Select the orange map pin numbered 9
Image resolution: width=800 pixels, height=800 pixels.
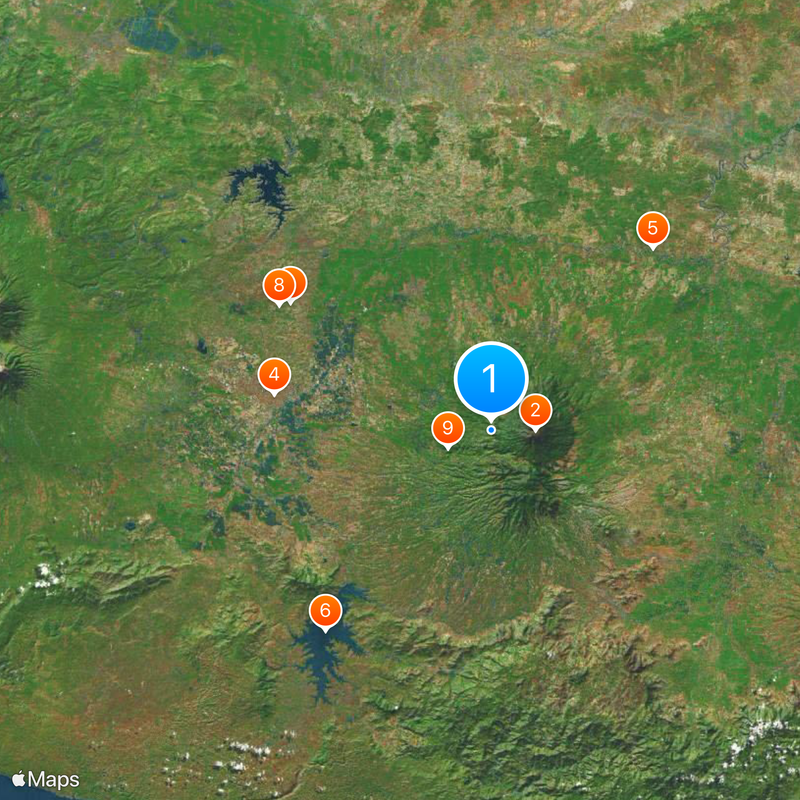[x=448, y=429]
